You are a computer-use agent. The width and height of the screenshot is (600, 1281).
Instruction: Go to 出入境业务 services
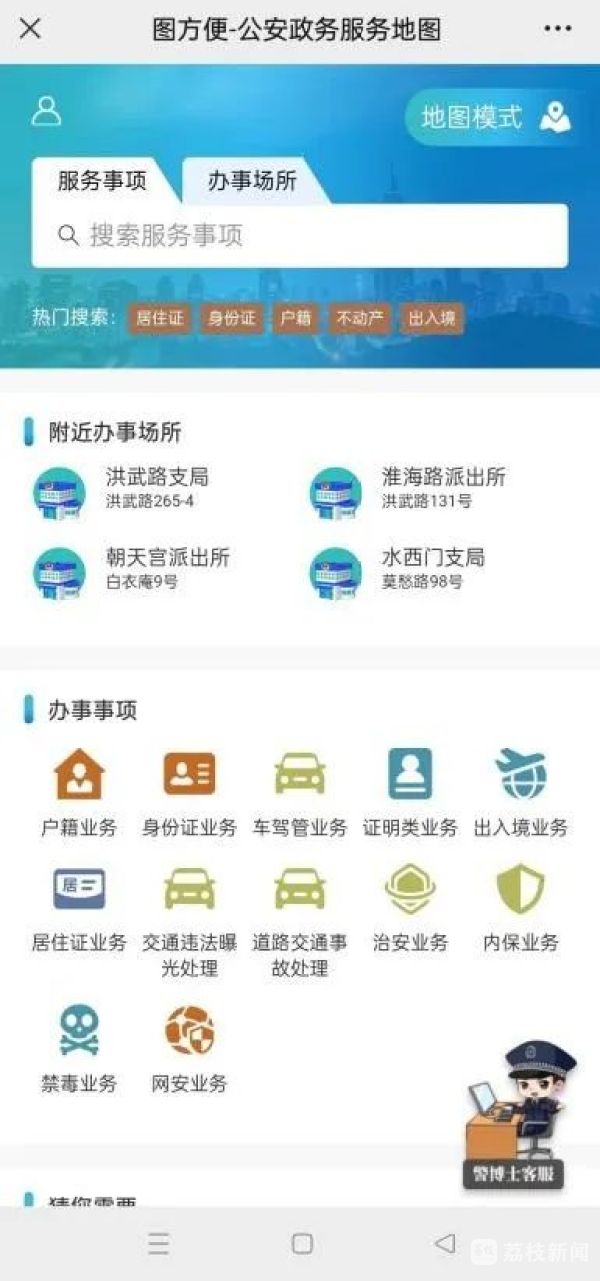point(520,792)
